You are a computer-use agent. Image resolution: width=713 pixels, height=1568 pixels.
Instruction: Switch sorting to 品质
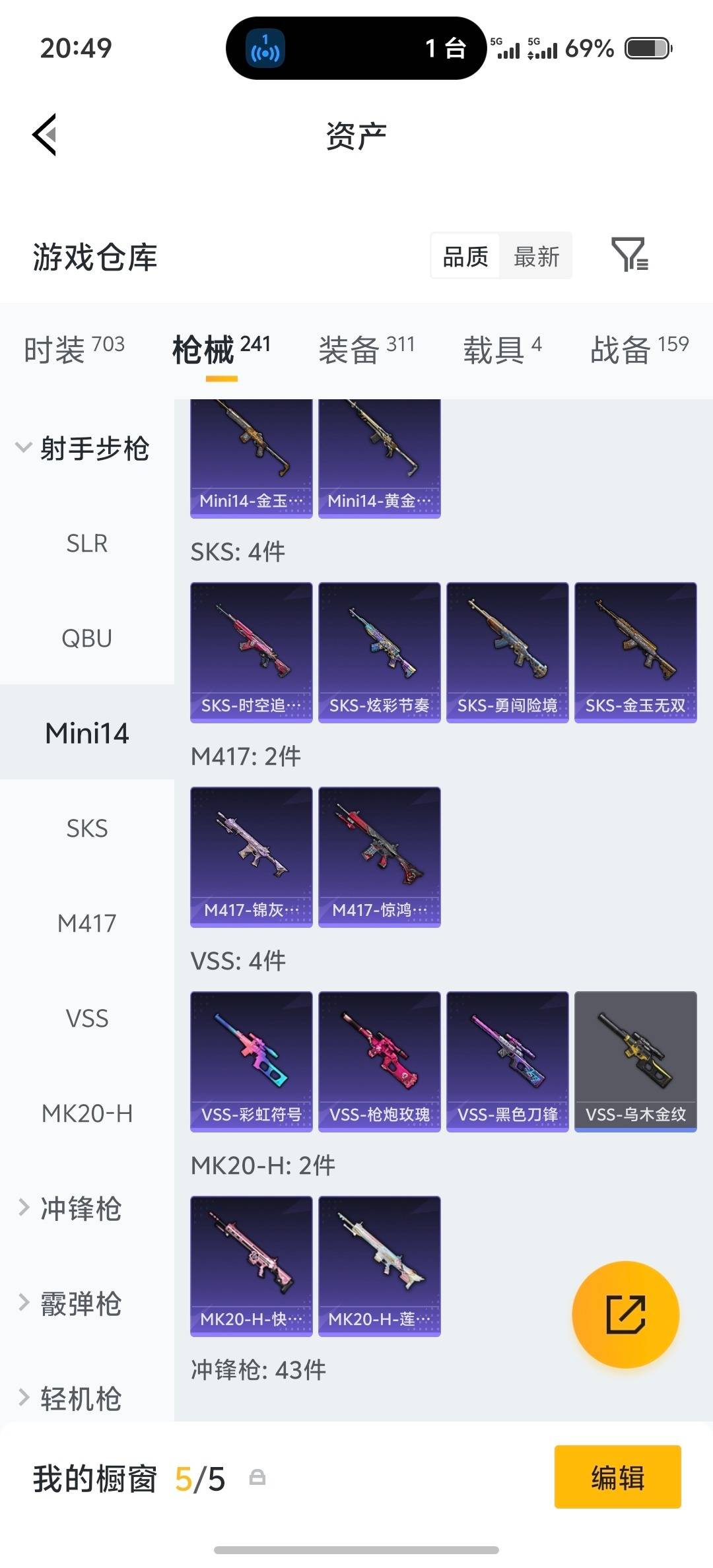click(465, 256)
